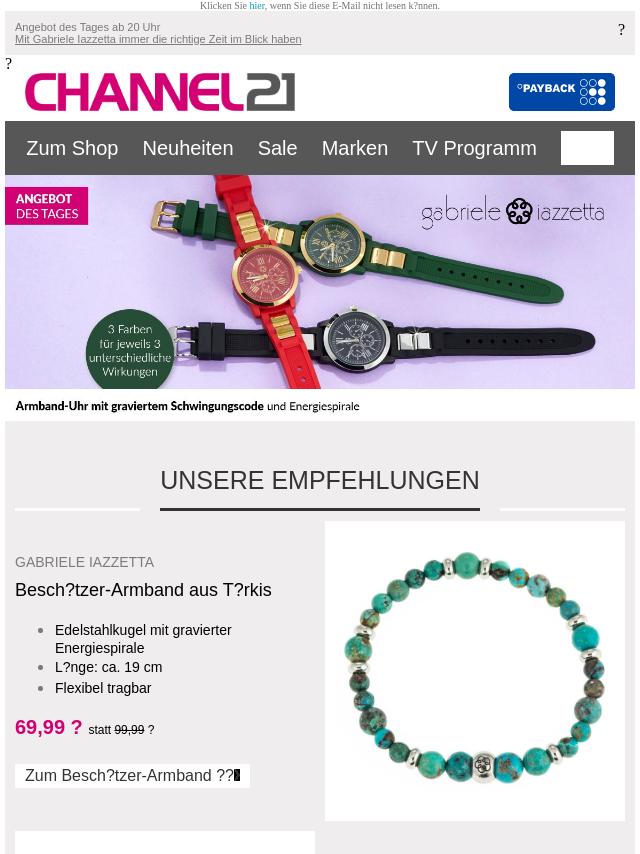
Task: Open the turquoise bracelet product image
Action: click(474, 670)
